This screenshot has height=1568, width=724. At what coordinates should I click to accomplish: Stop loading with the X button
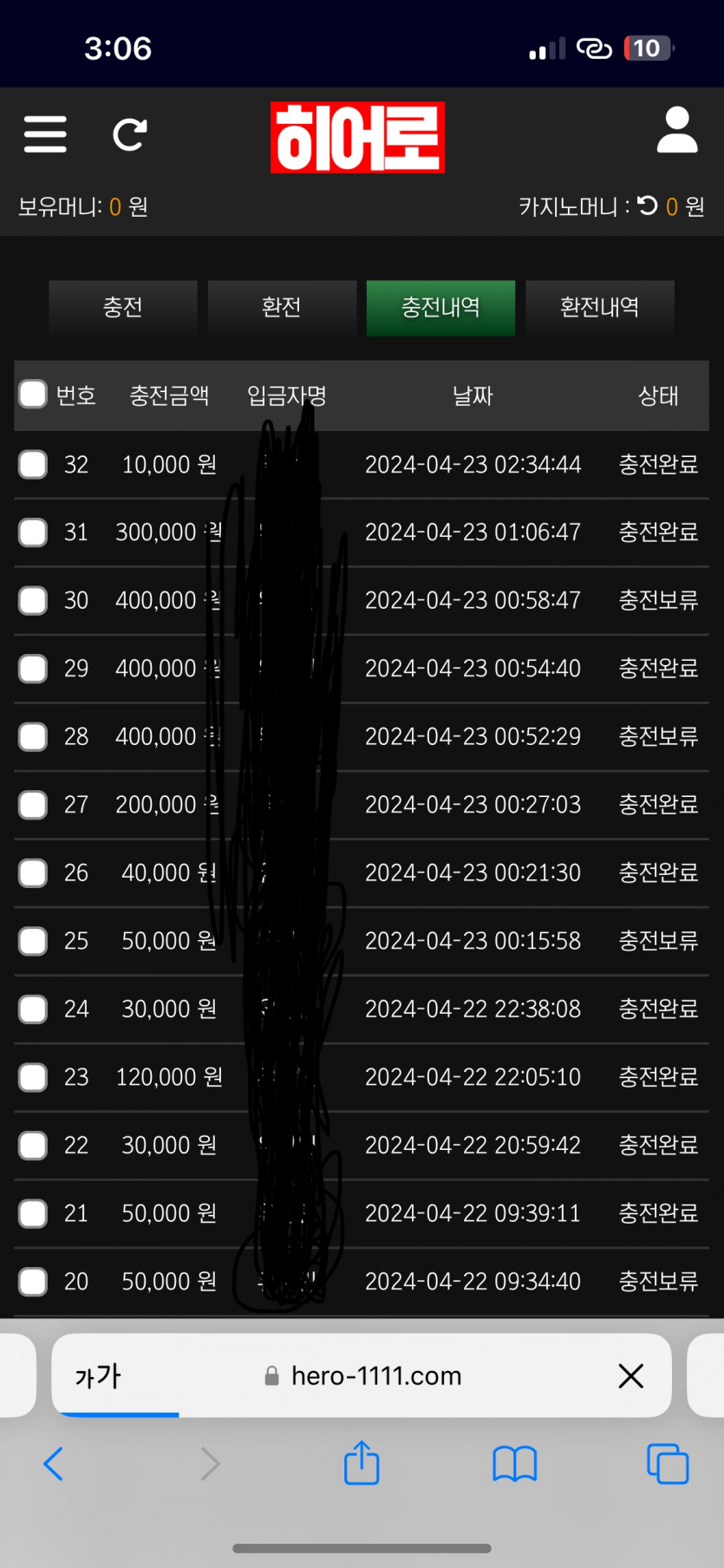[630, 1375]
